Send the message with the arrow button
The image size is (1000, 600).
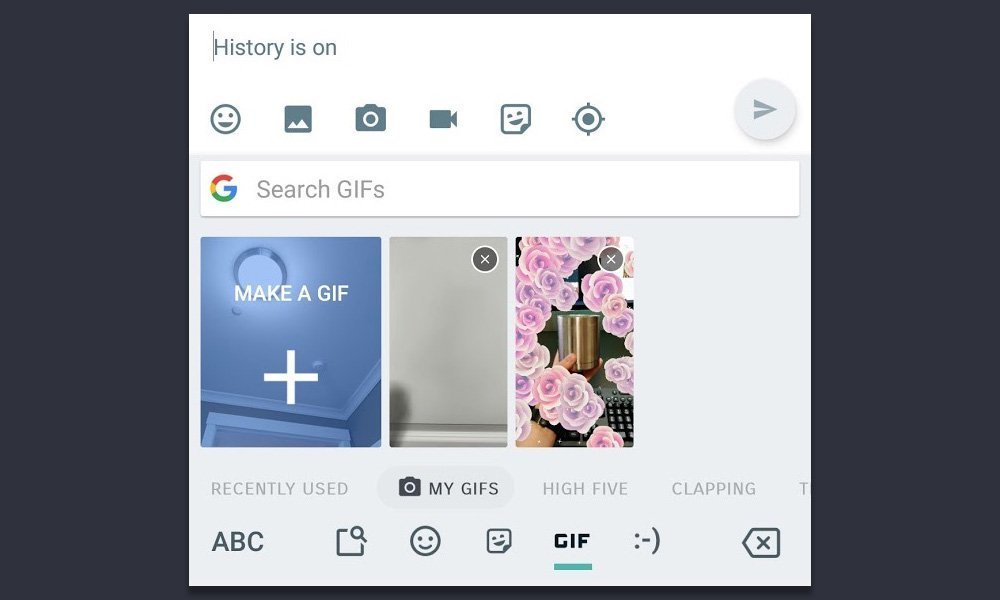click(765, 110)
